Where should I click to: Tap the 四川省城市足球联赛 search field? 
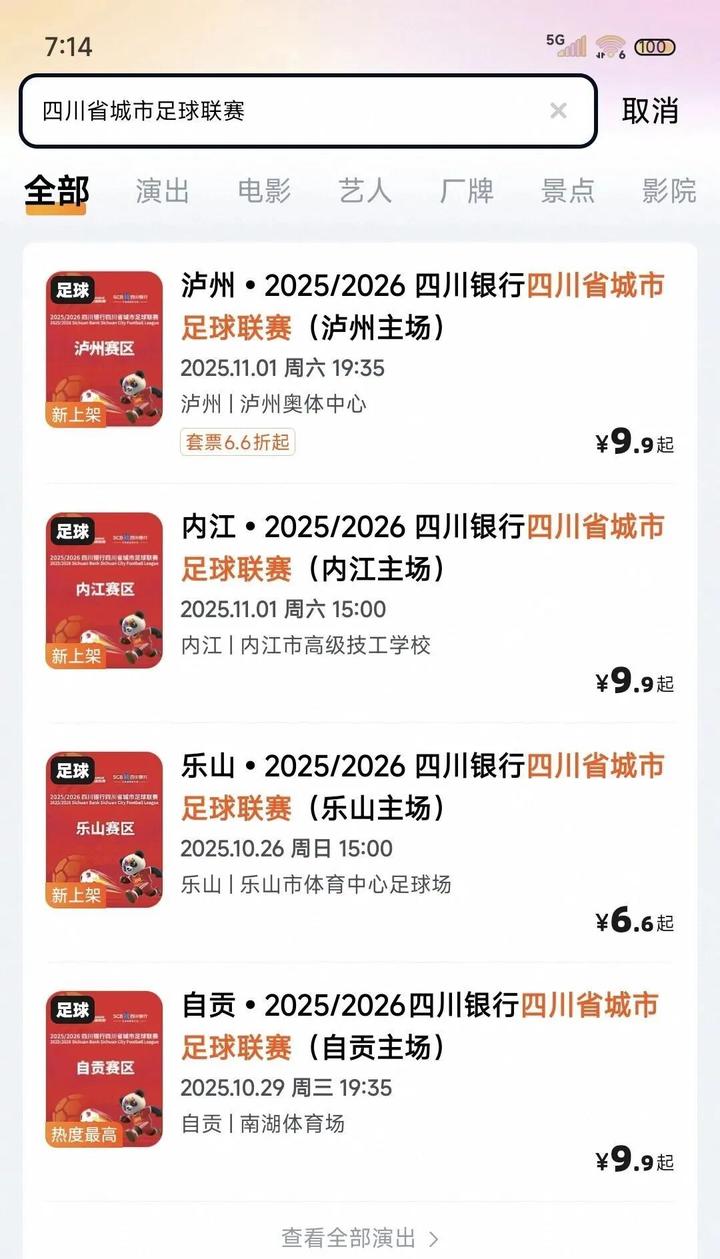[280, 111]
